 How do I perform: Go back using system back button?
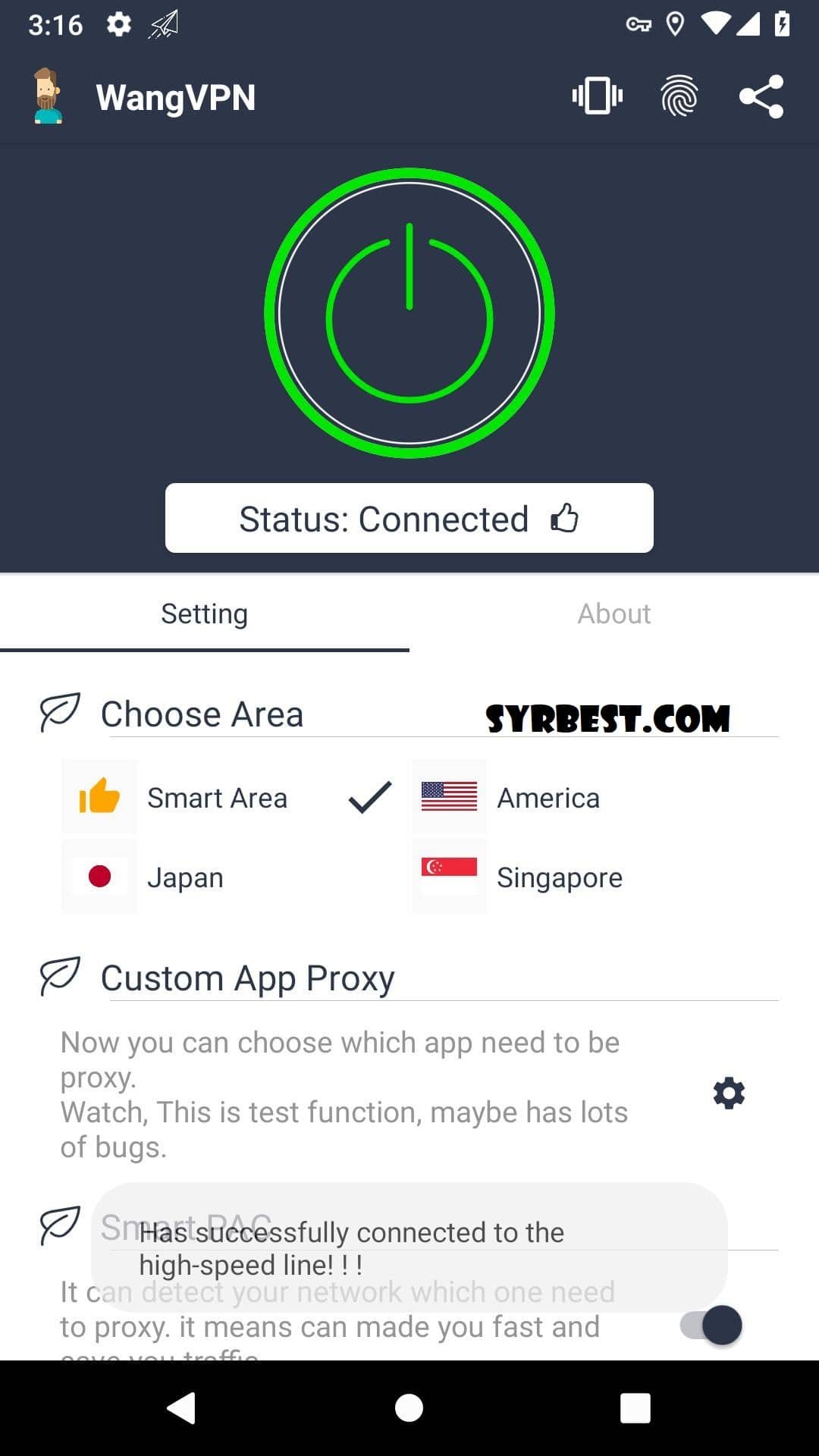point(182,1408)
